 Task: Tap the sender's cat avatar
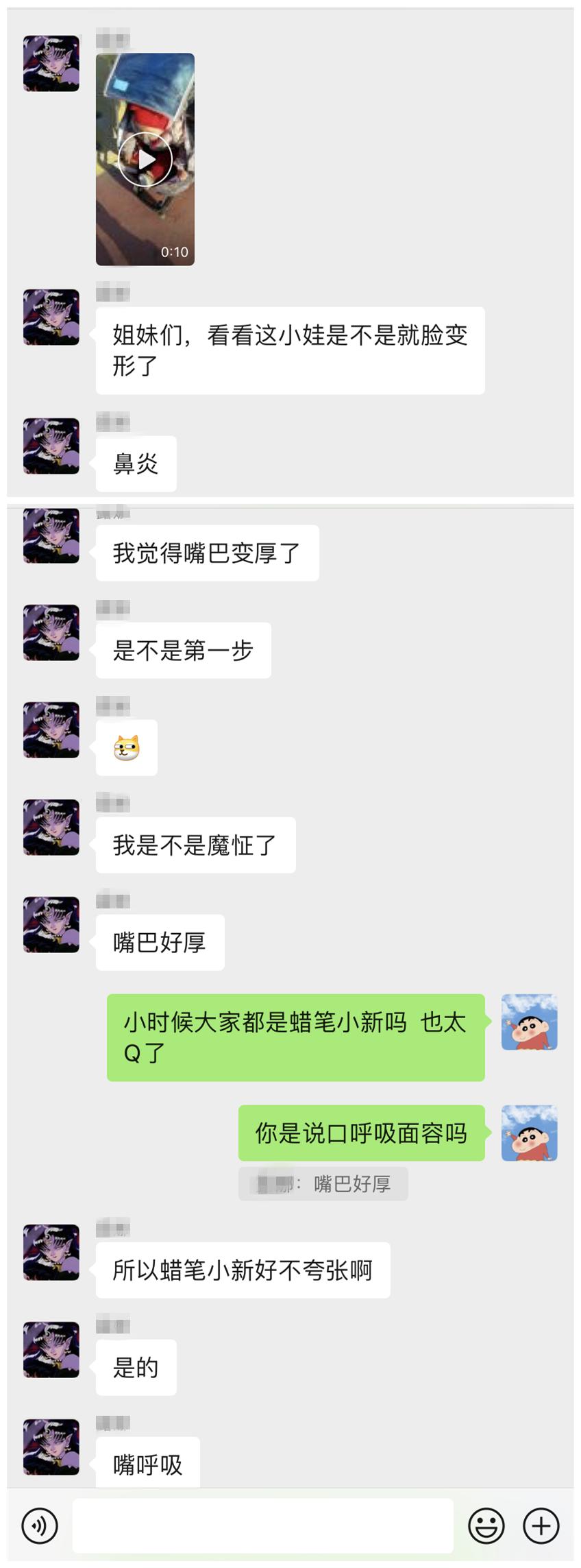click(51, 60)
